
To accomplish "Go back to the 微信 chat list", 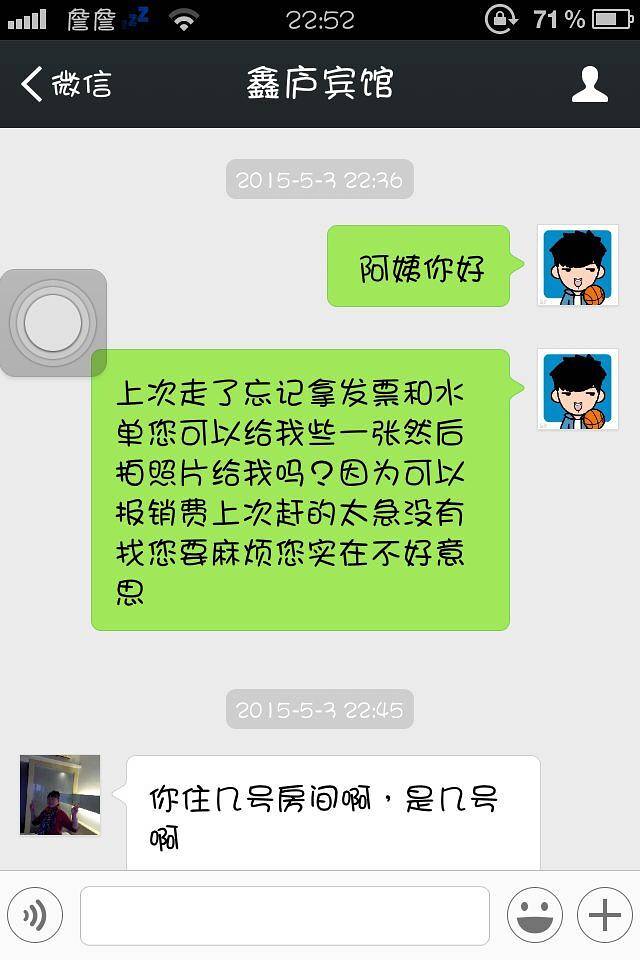I will [x=66, y=84].
